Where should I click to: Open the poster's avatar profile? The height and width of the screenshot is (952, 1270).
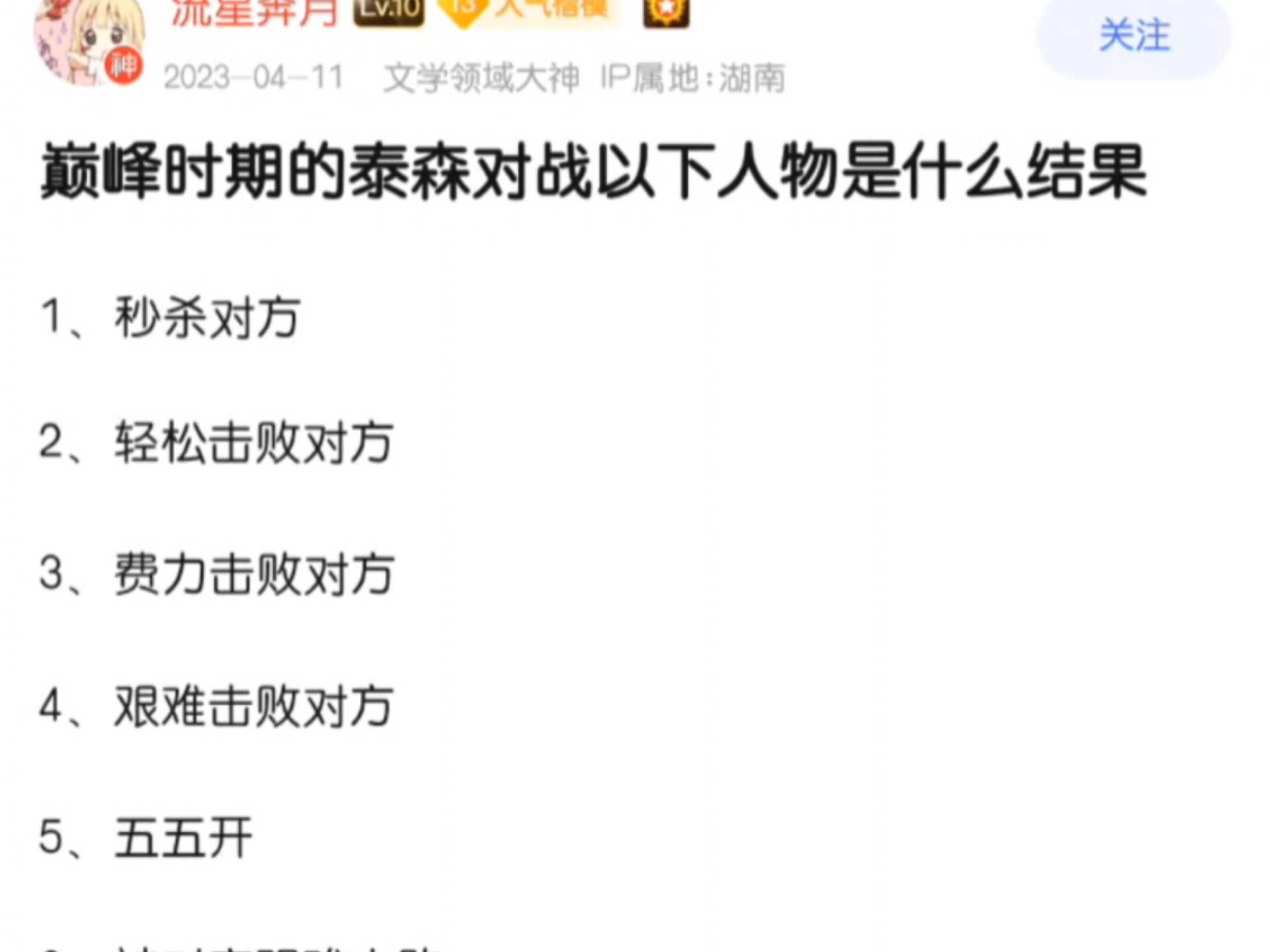(88, 40)
